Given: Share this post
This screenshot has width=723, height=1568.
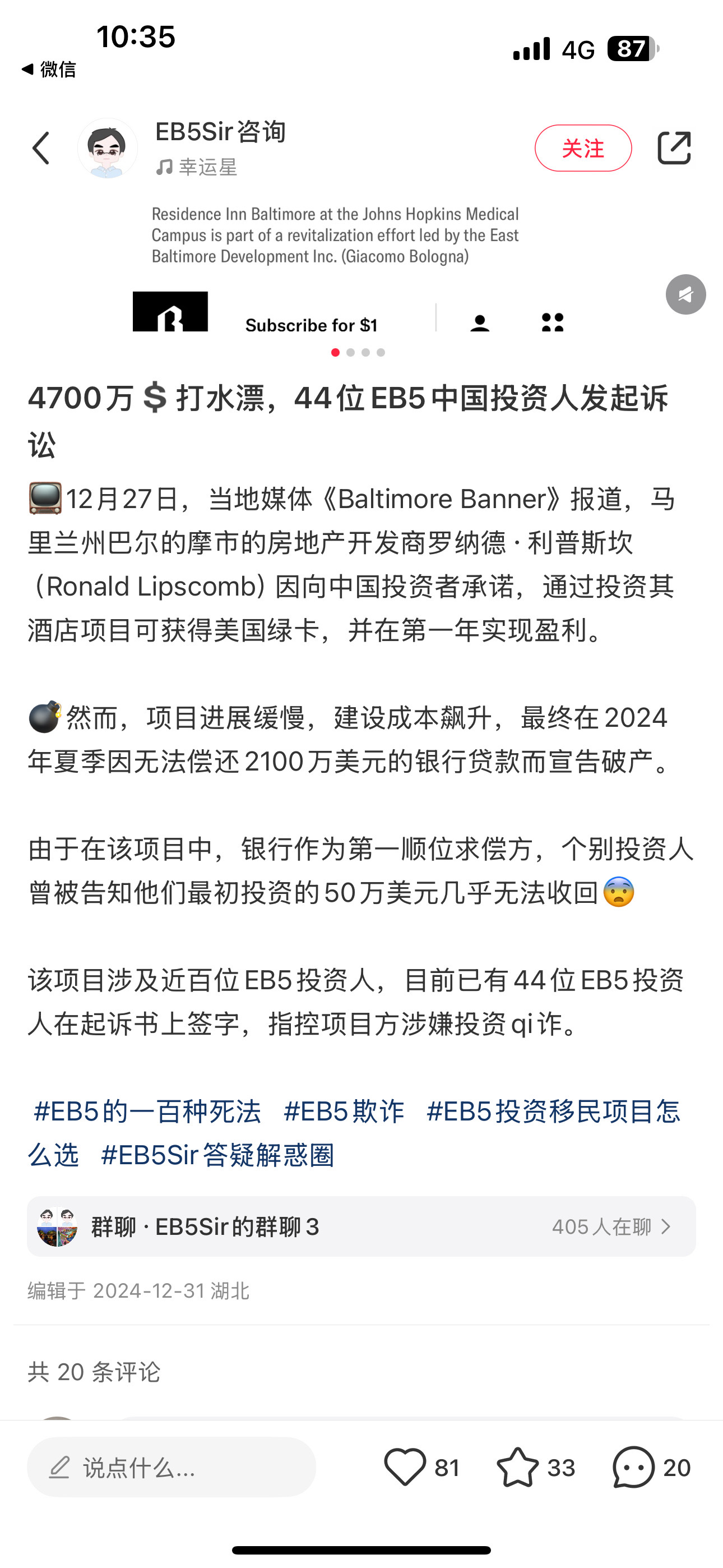Looking at the screenshot, I should pyautogui.click(x=674, y=148).
